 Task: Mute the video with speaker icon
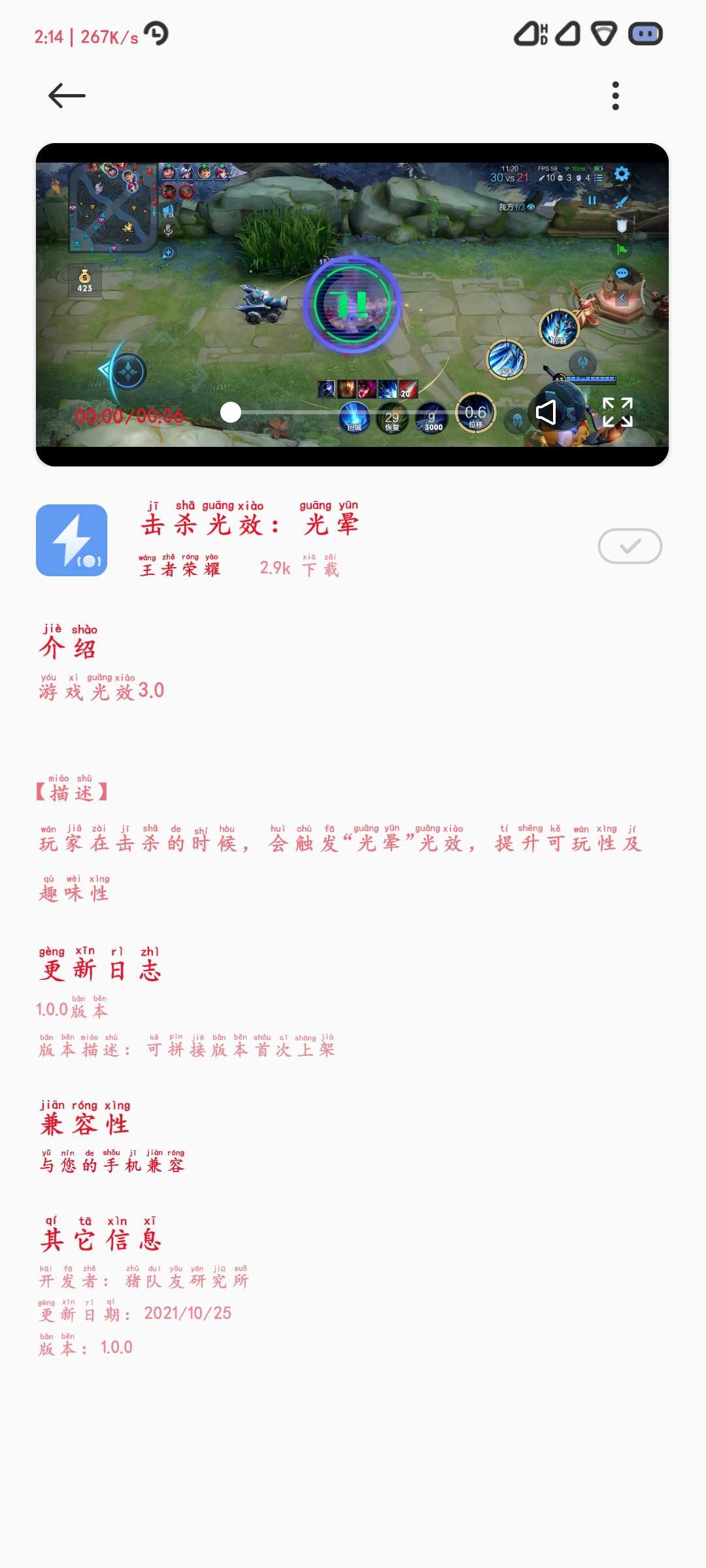(546, 412)
